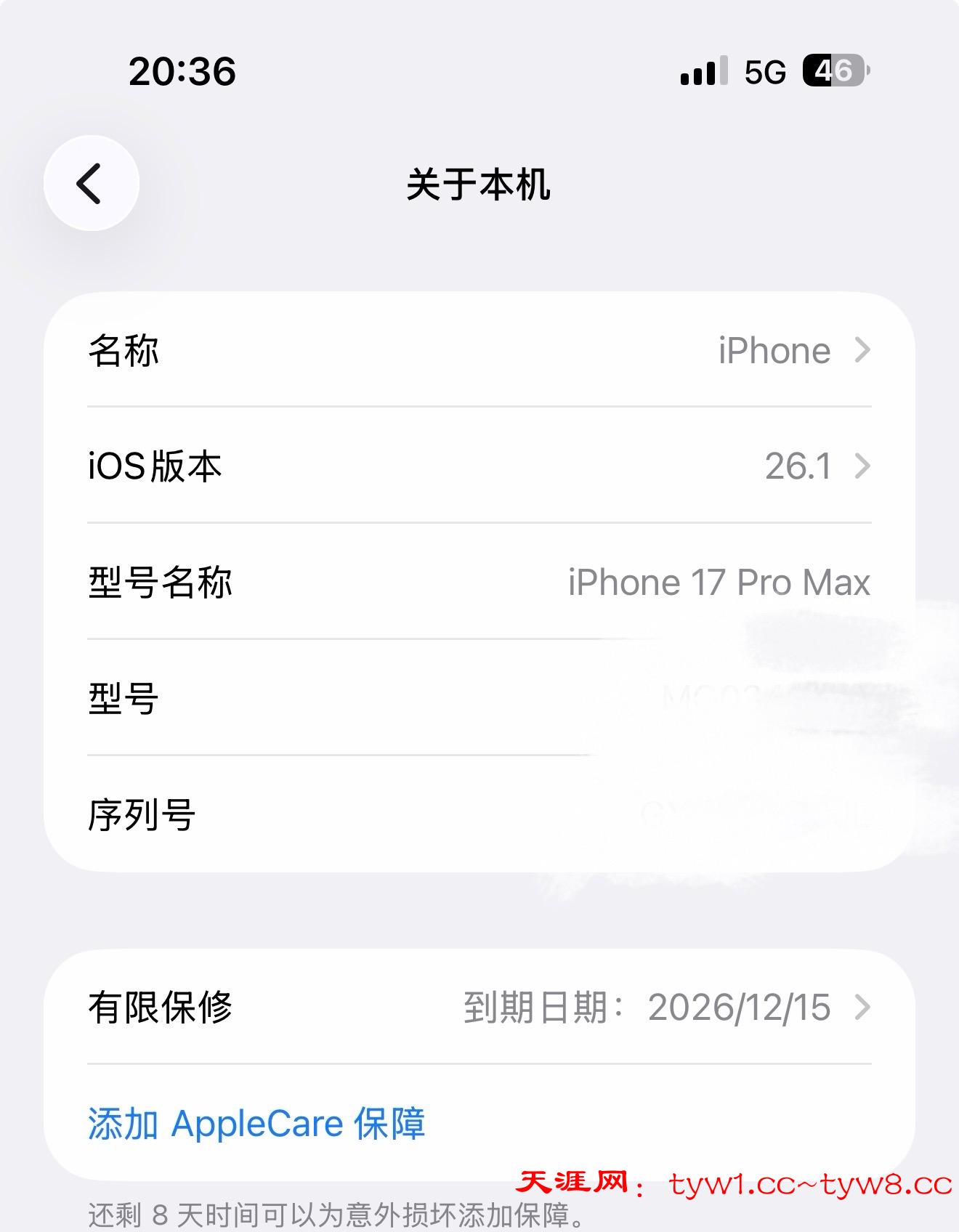The height and width of the screenshot is (1232, 959).
Task: Open 有限保修 warranty details
Action: point(479,1007)
